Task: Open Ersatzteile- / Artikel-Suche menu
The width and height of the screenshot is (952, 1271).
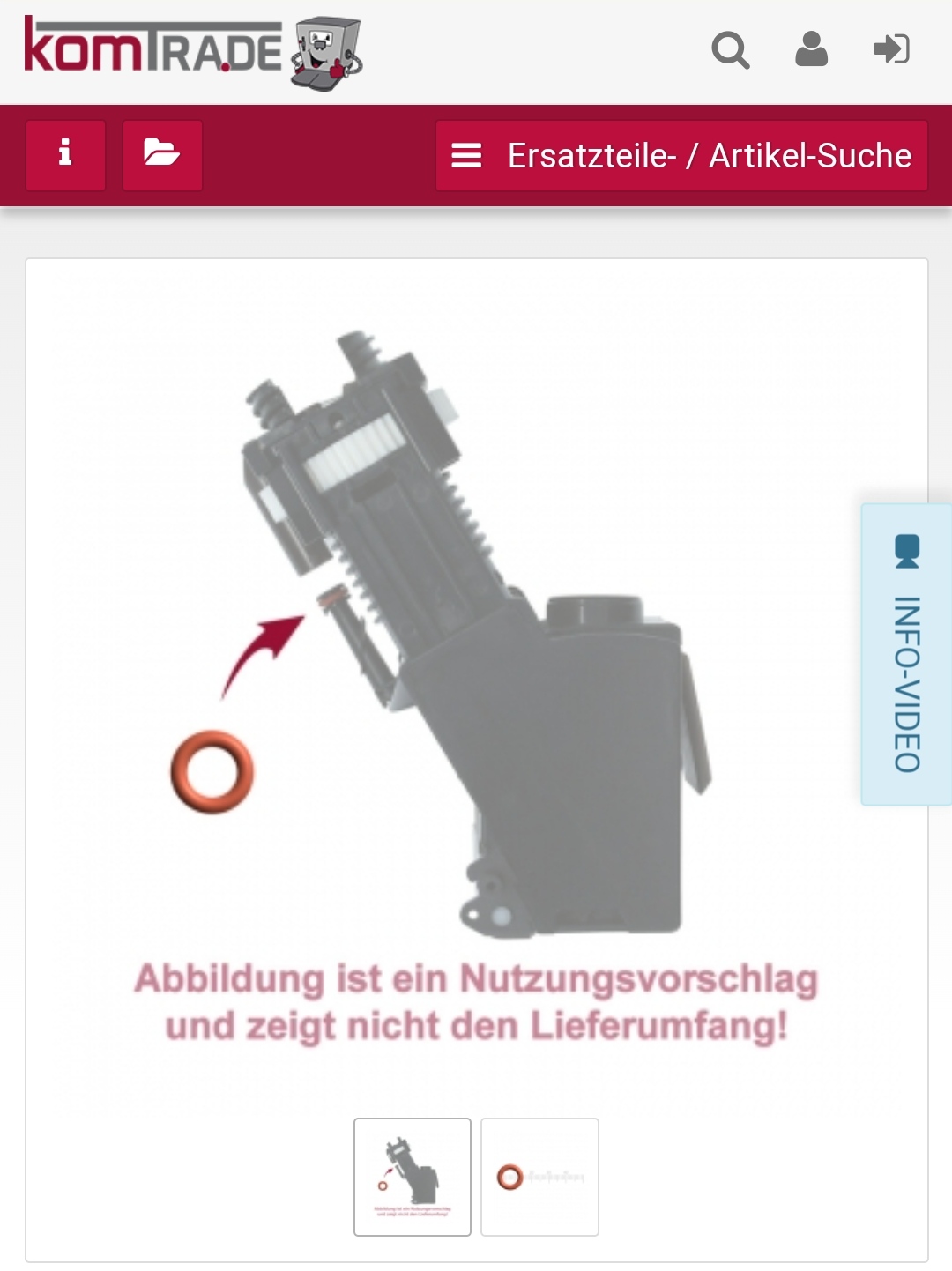Action: [681, 156]
